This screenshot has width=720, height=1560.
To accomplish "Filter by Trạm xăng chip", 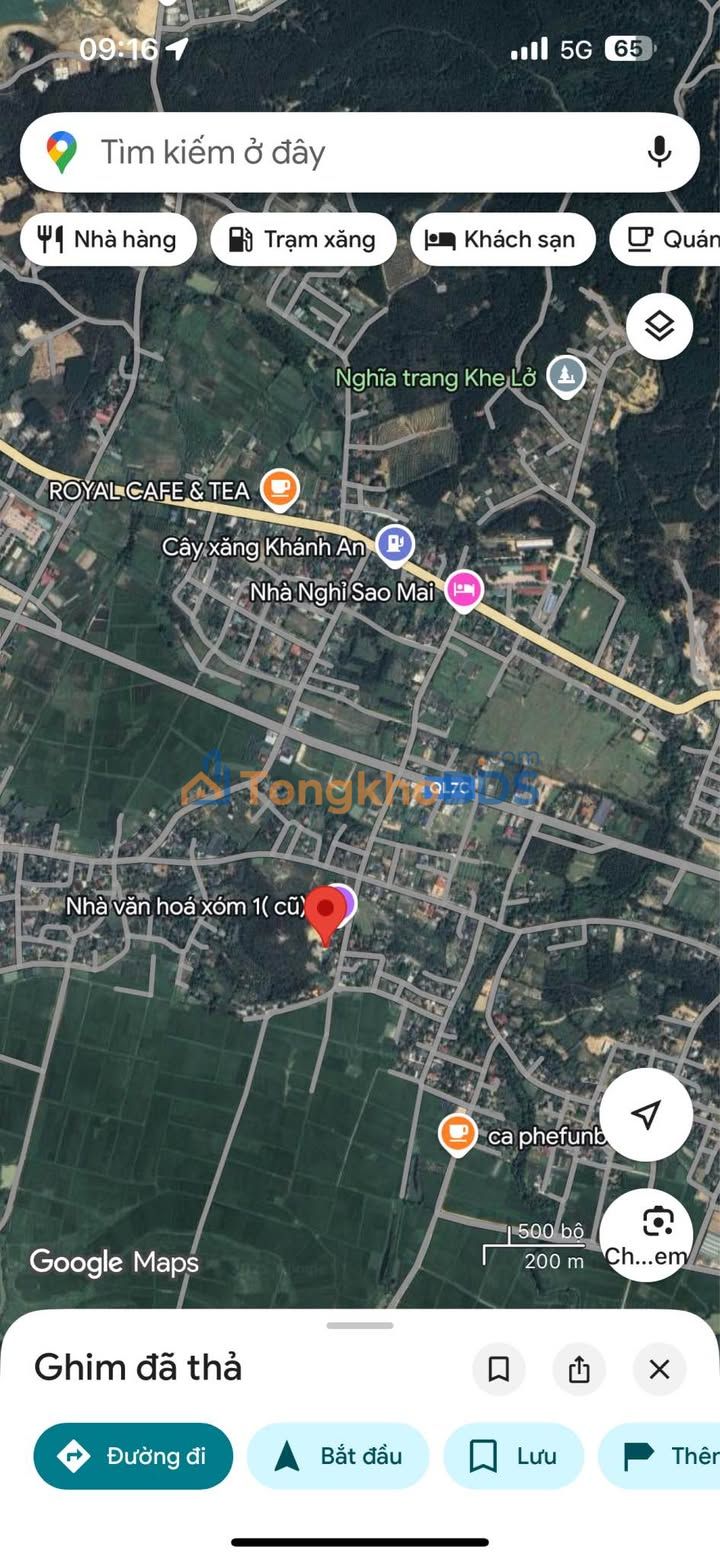I will 303,239.
